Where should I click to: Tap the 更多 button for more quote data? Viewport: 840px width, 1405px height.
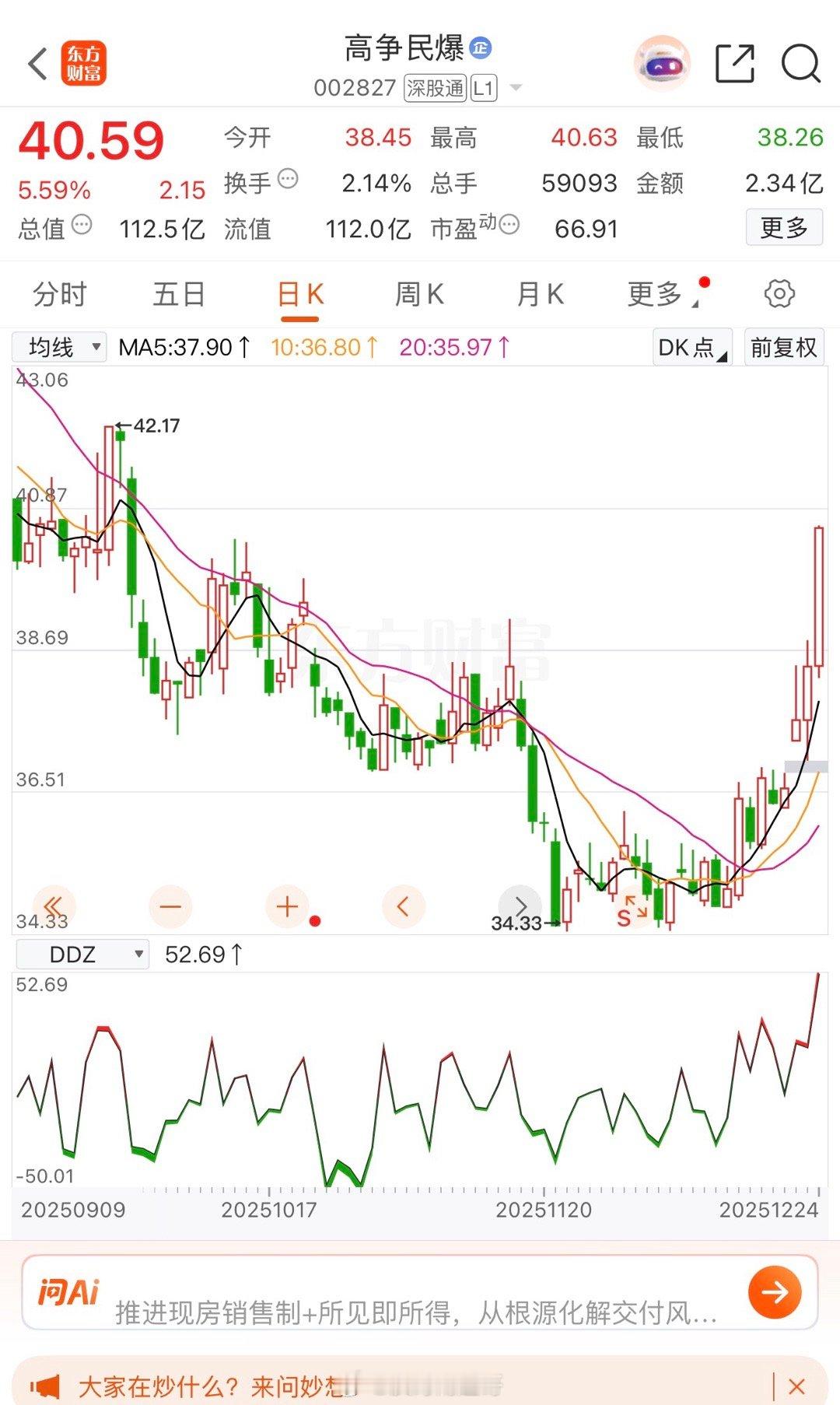(x=783, y=227)
